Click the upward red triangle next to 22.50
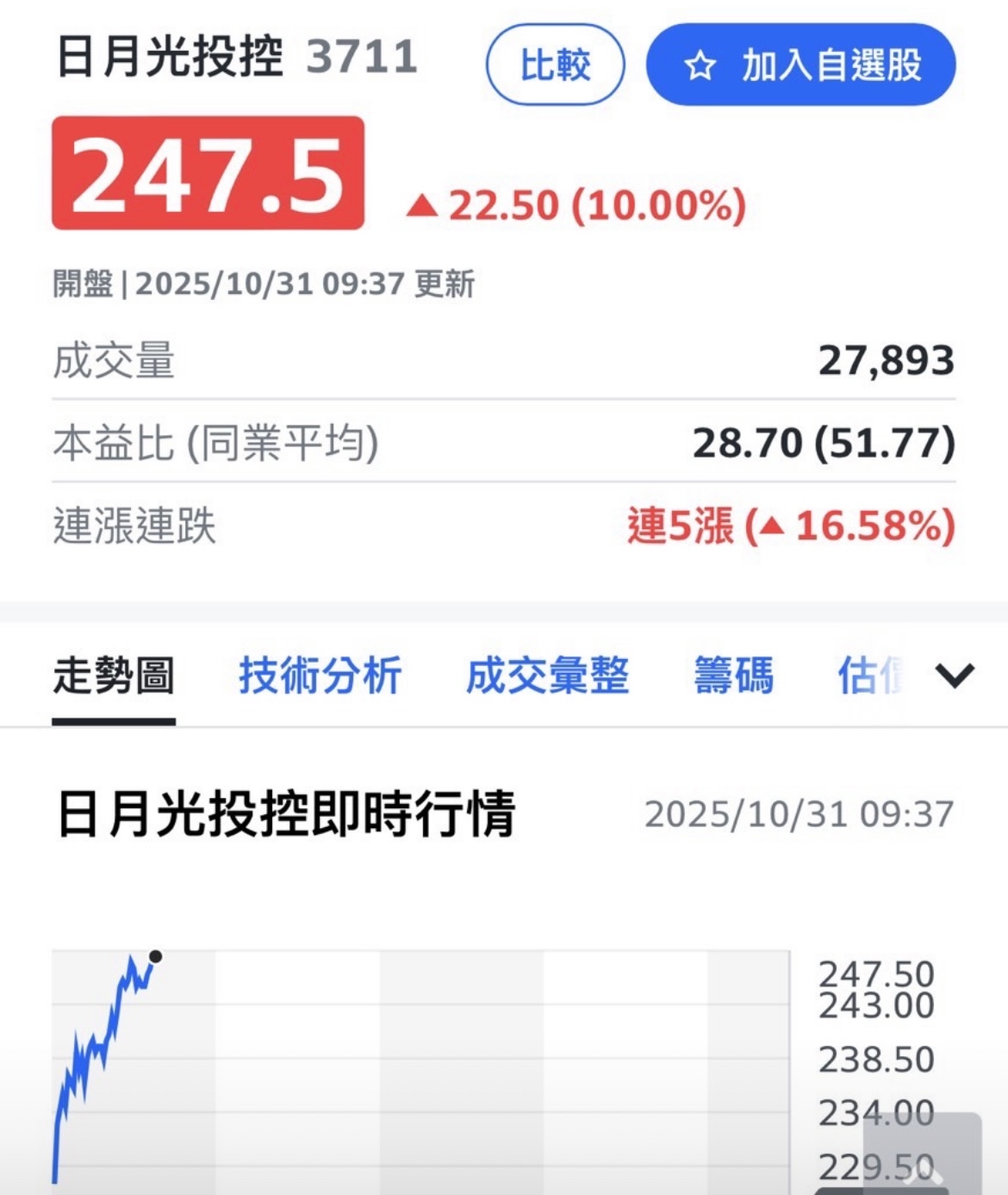This screenshot has height=1195, width=1008. pyautogui.click(x=424, y=204)
